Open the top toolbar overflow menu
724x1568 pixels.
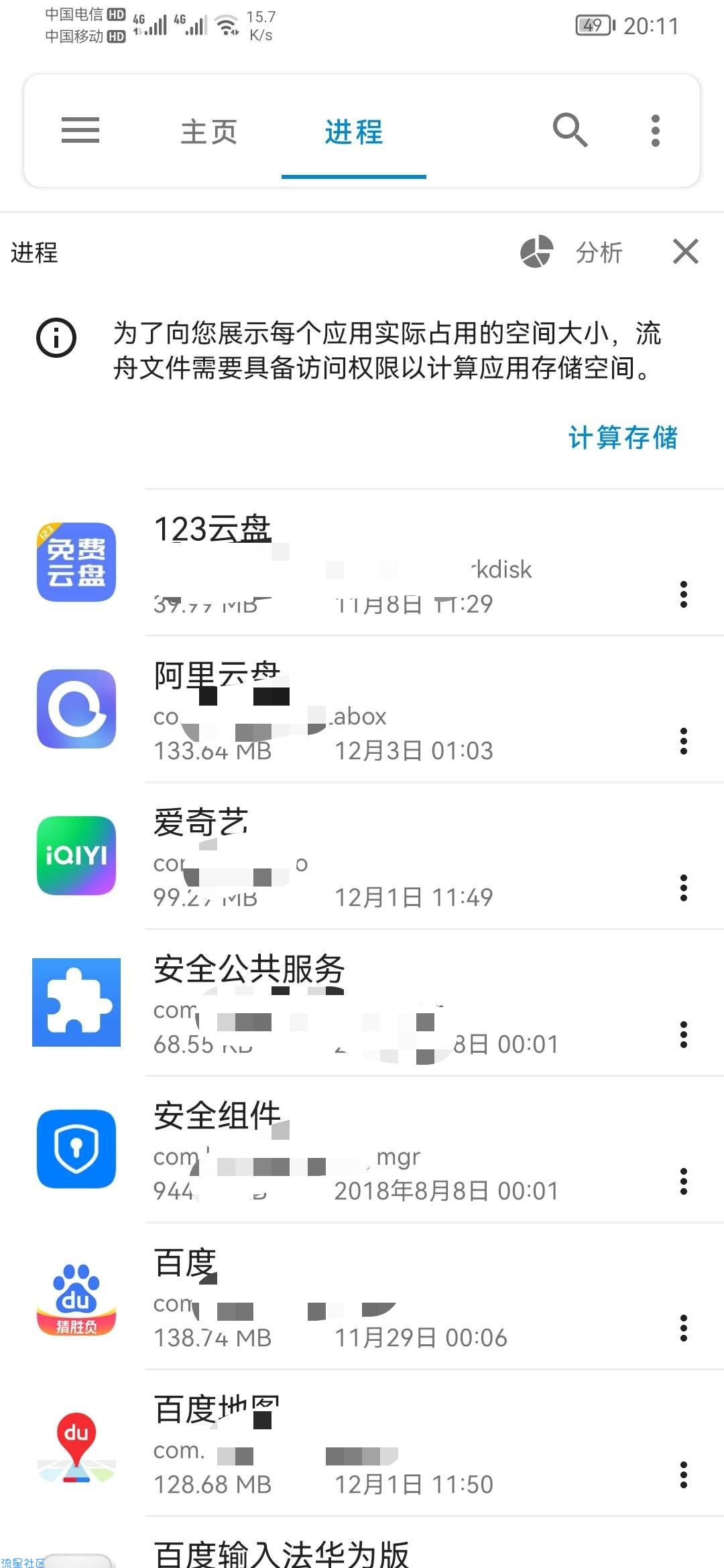click(656, 130)
